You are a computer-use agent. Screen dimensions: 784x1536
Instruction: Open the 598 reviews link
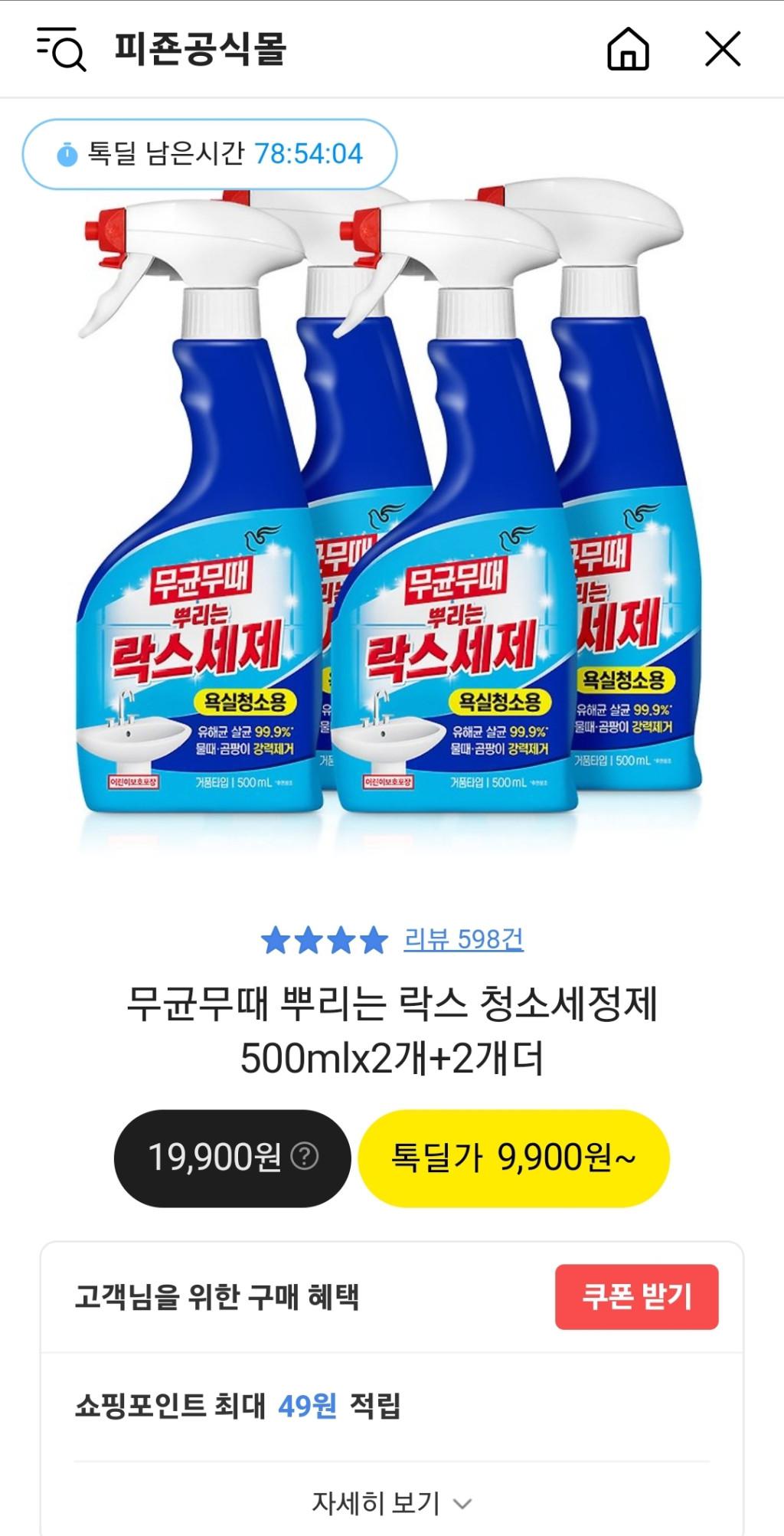coord(463,939)
